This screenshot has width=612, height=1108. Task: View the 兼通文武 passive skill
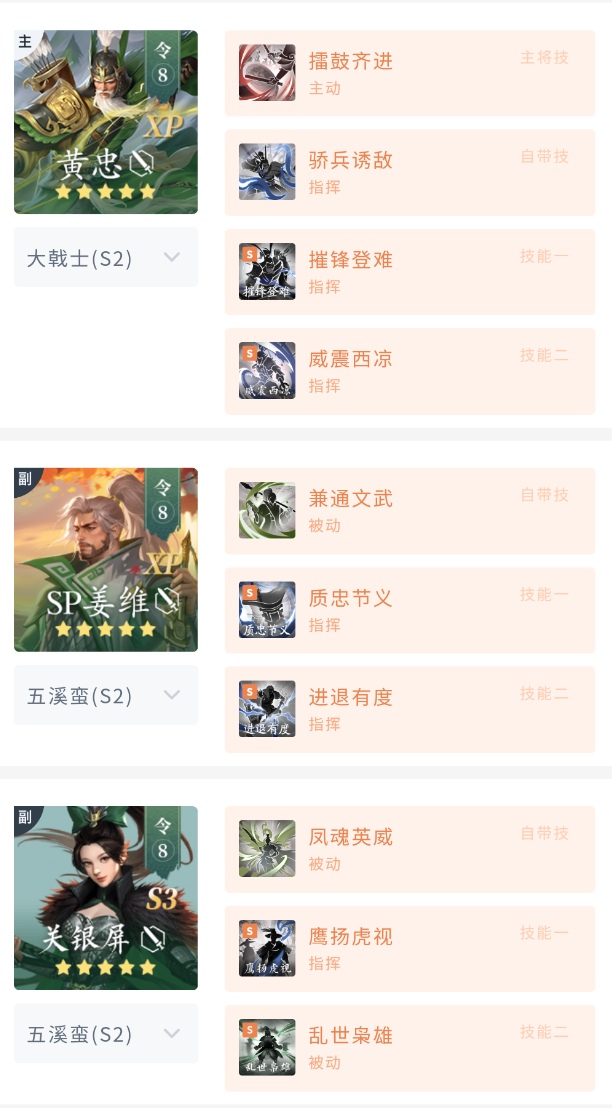point(409,510)
